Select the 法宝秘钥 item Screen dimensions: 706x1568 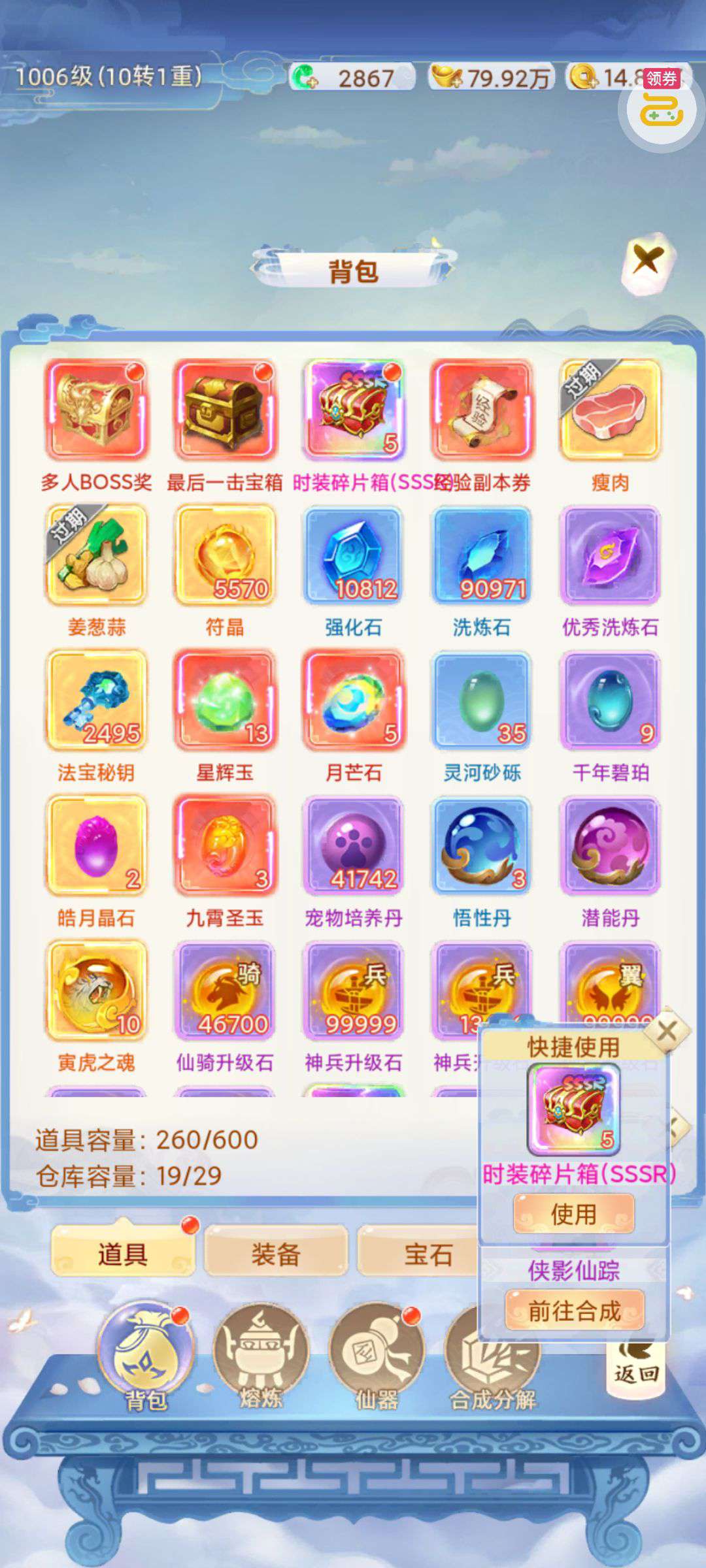tap(97, 700)
